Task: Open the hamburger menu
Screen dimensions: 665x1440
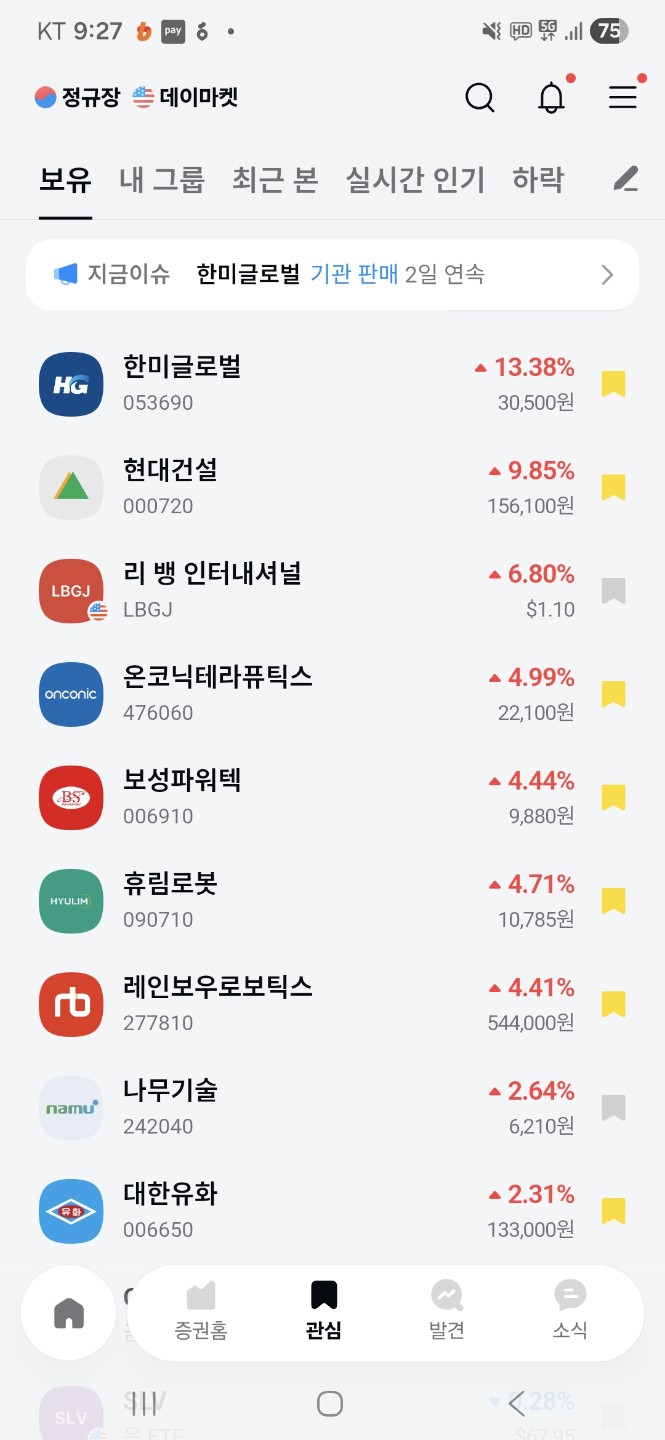Action: click(x=623, y=97)
